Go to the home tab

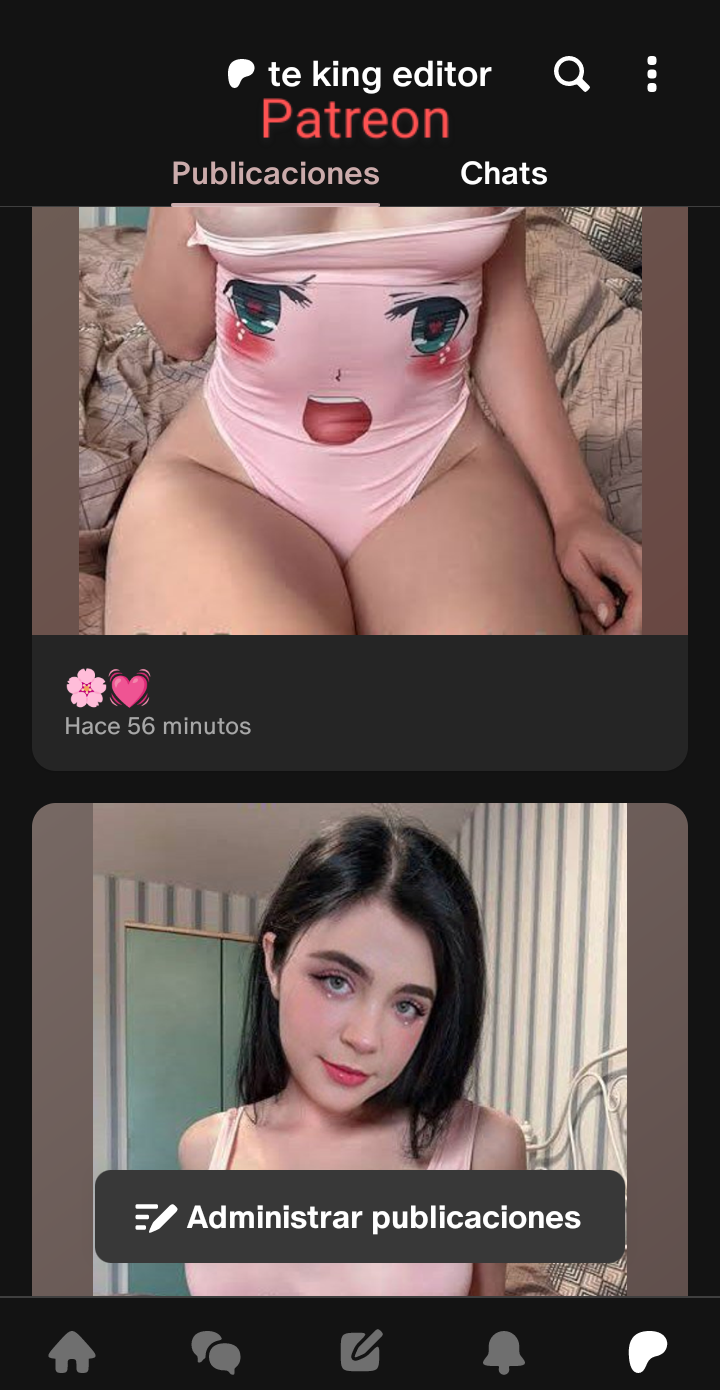[x=72, y=1353]
